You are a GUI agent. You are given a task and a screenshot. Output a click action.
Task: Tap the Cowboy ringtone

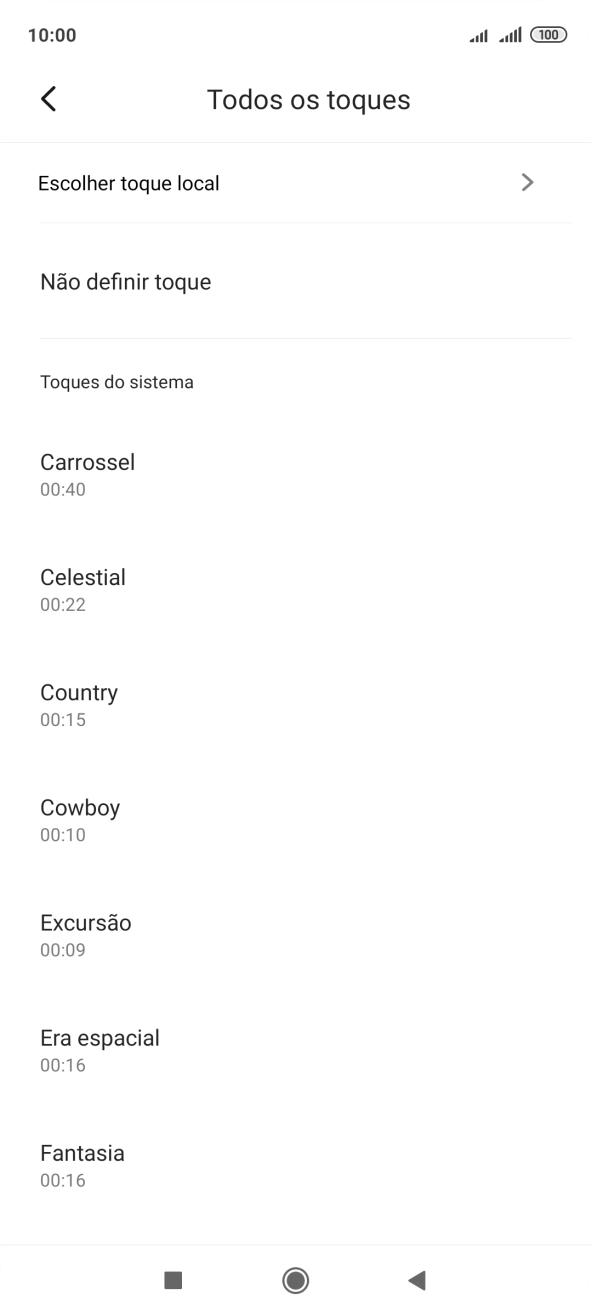tap(296, 819)
